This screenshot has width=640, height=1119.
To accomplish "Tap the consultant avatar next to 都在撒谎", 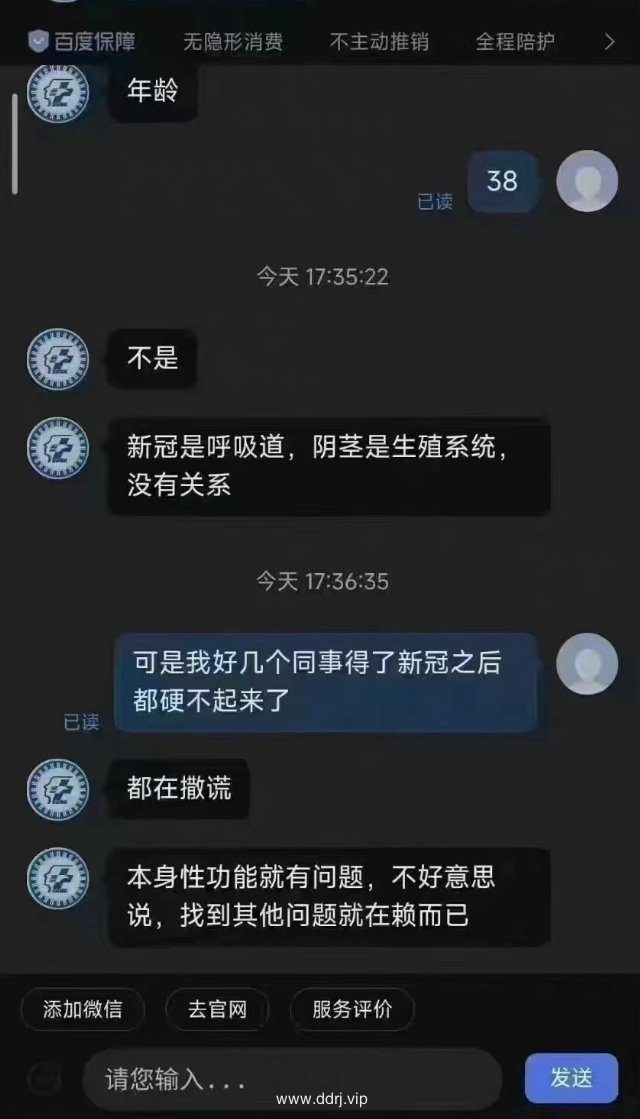I will 58,789.
